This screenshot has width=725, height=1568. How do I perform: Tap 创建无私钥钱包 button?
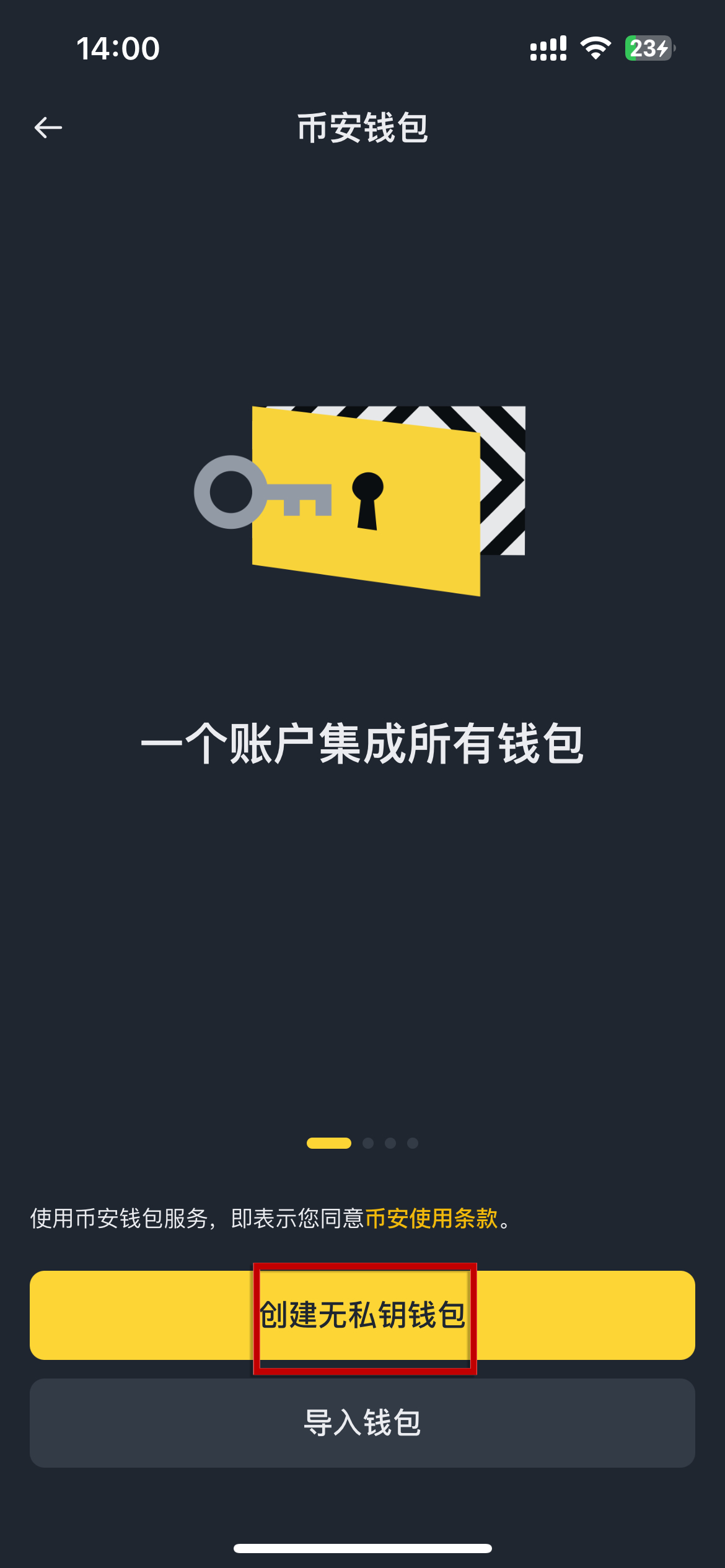pyautogui.click(x=362, y=1315)
